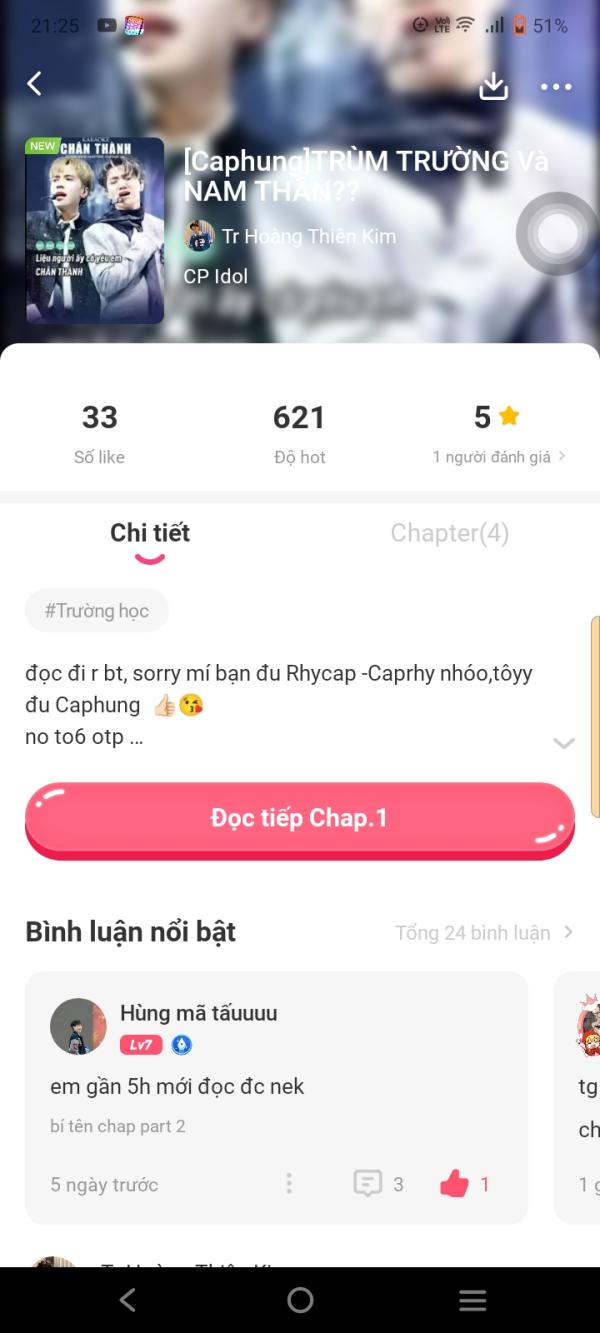Screen dimensions: 600x1333
Task: Tap Đọc tiếp Chap.1 button
Action: [300, 820]
